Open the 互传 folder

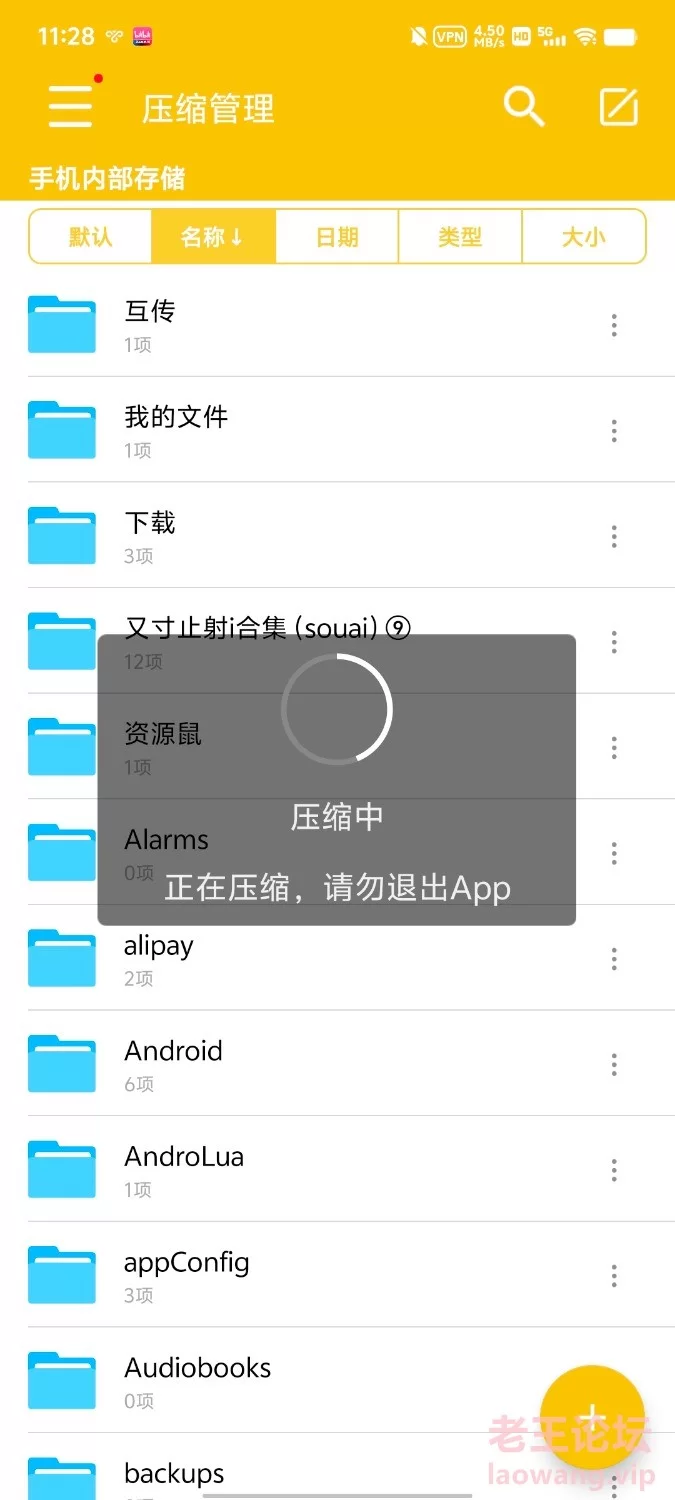click(337, 325)
